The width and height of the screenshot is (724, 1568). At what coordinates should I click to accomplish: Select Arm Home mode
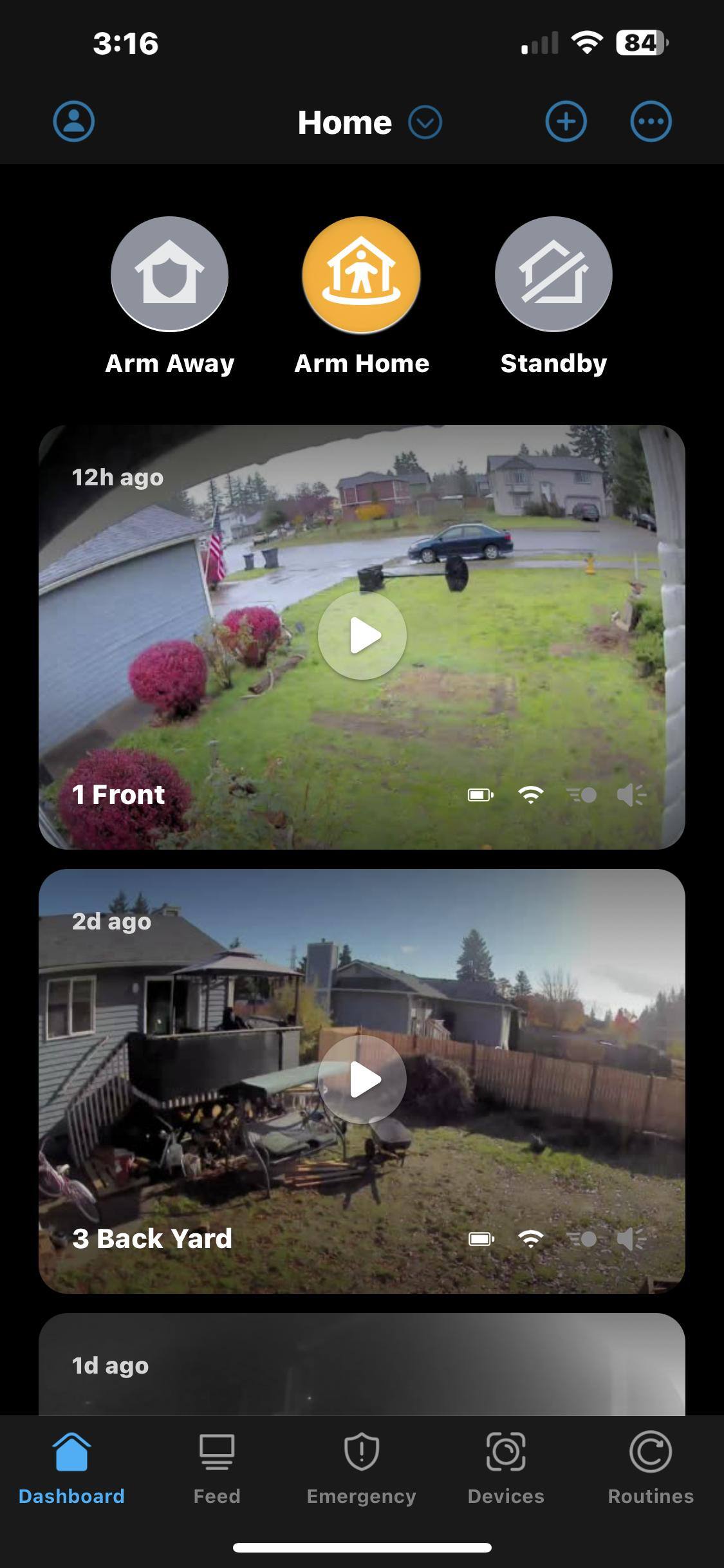361,275
